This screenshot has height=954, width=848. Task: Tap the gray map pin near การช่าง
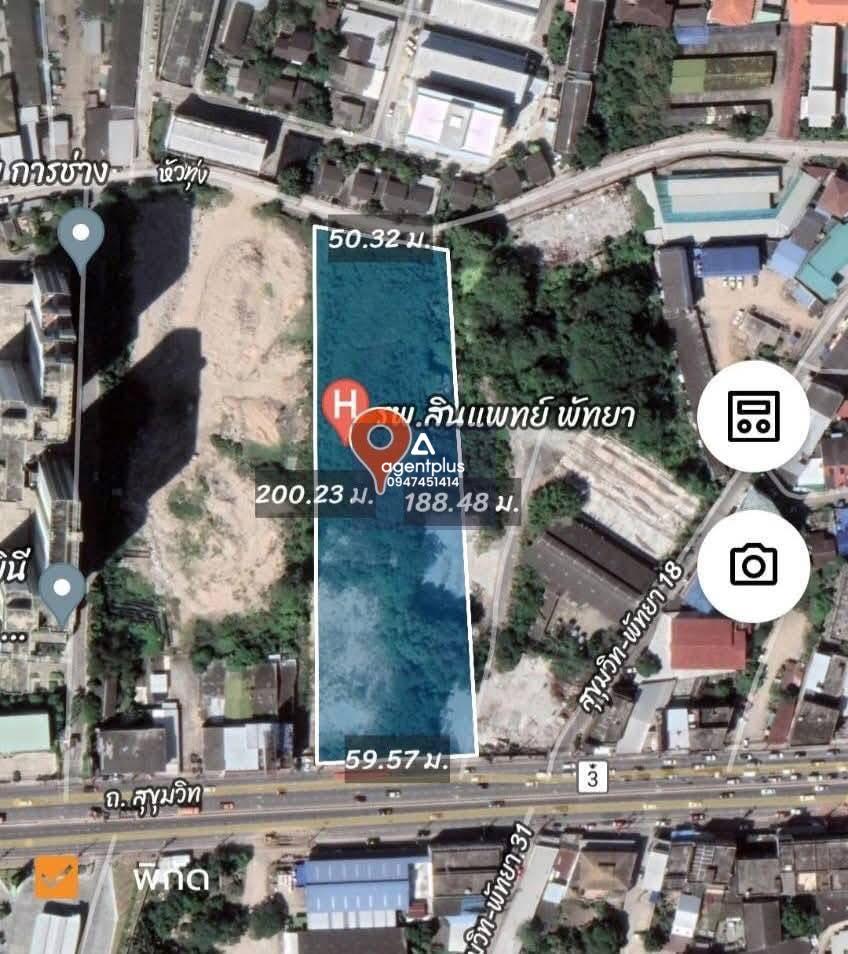(x=81, y=236)
